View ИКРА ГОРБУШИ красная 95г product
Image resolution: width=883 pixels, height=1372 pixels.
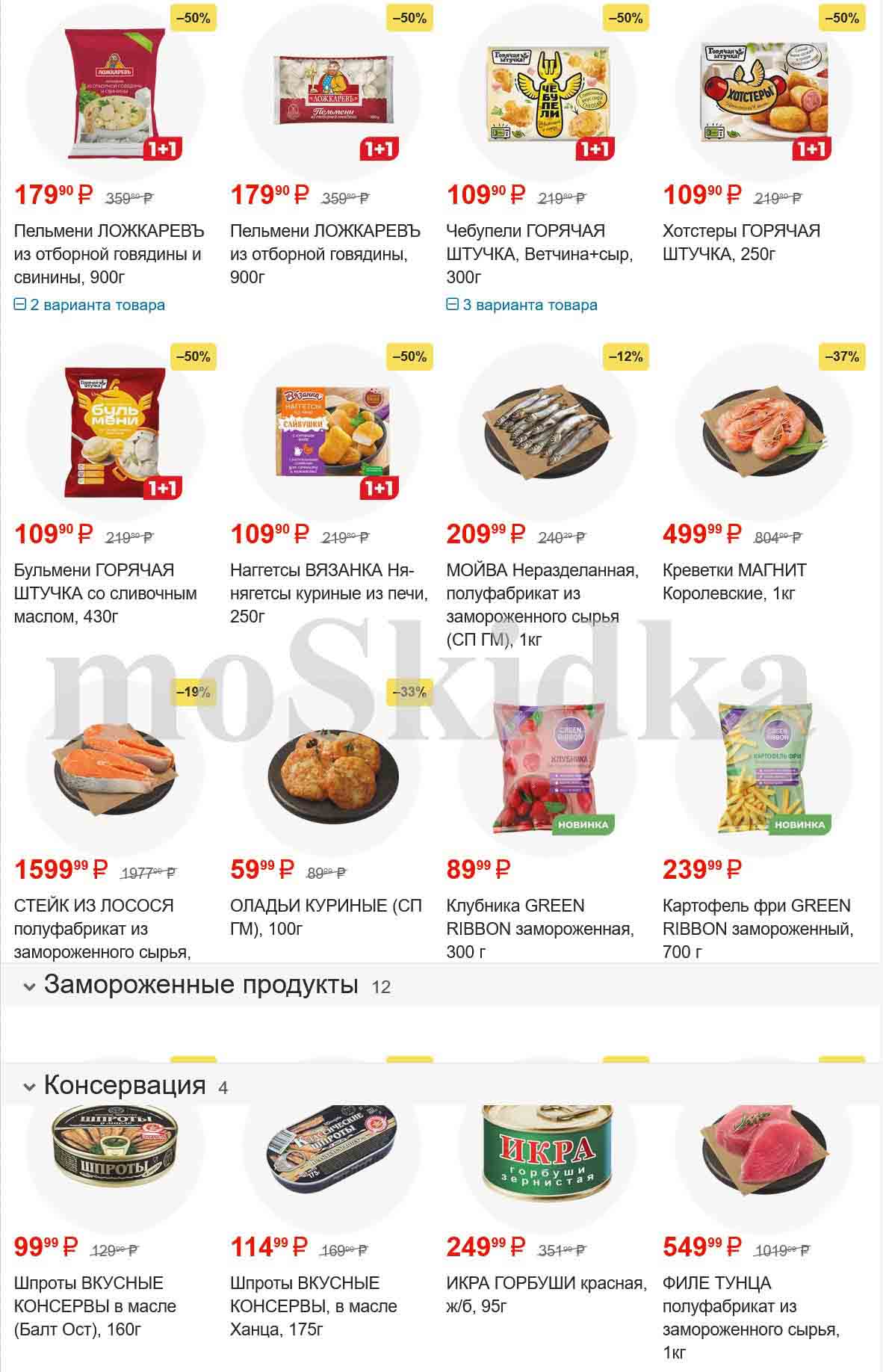coord(546,1294)
